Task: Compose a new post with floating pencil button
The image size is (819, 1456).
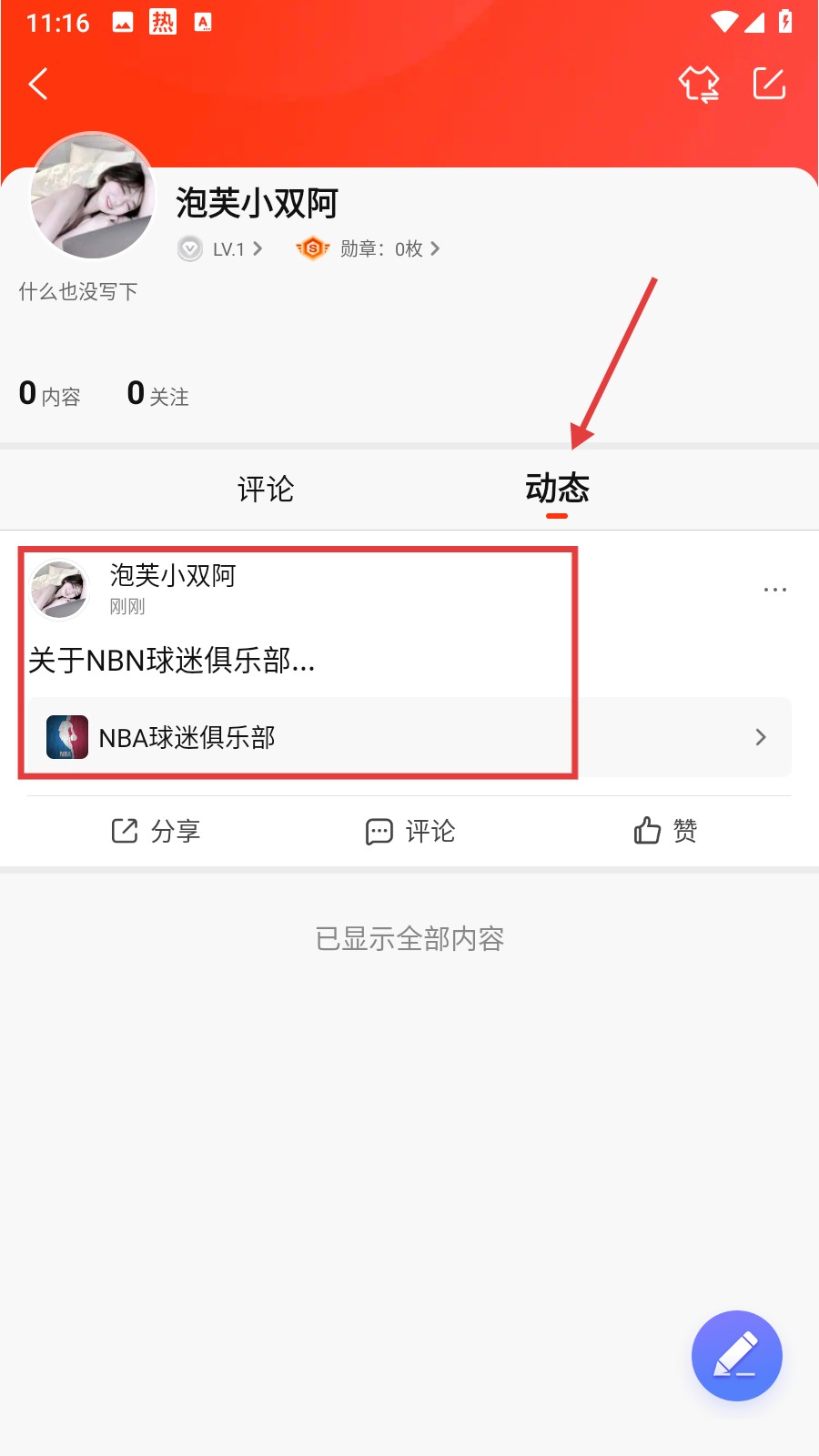Action: [x=736, y=1355]
